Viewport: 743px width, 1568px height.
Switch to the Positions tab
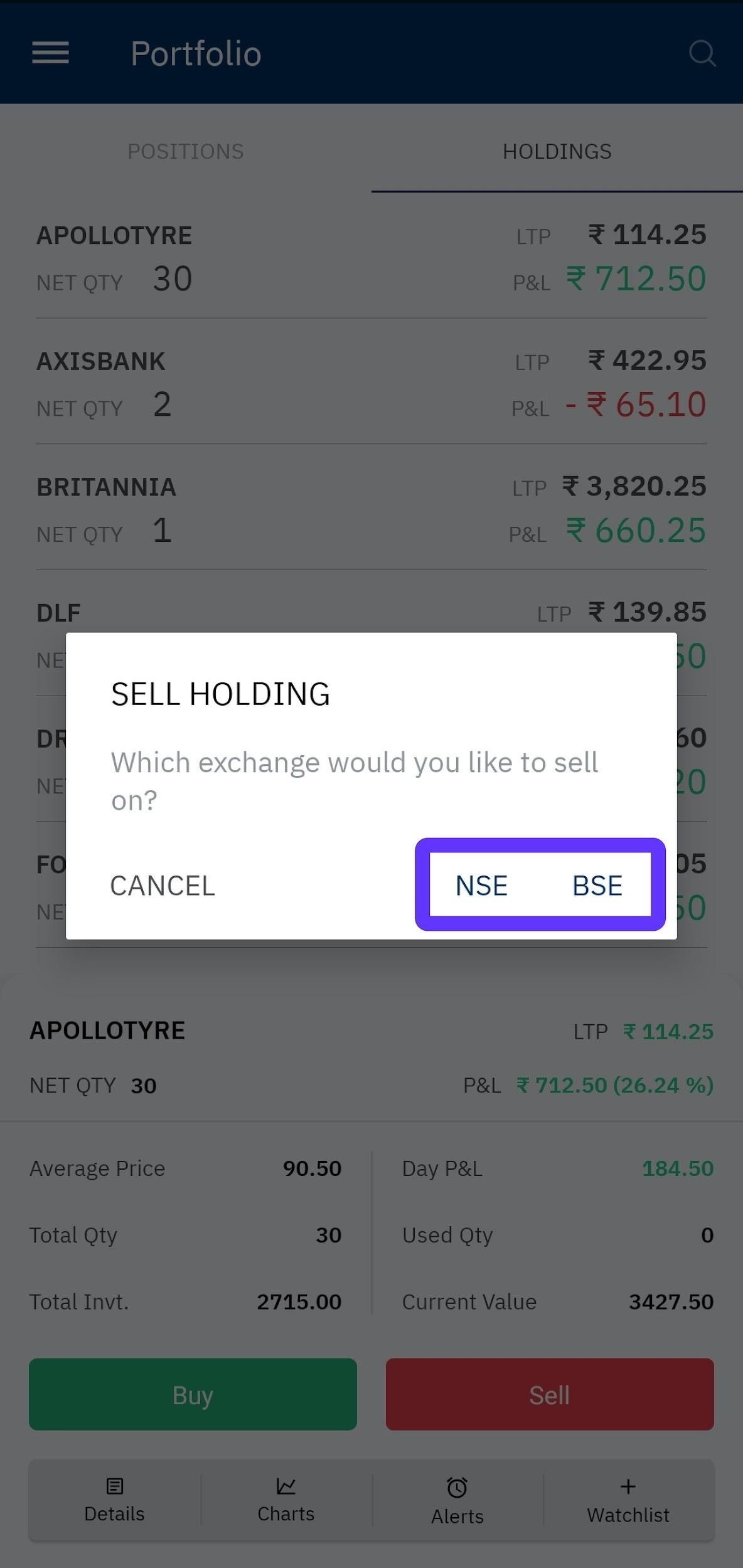tap(185, 151)
